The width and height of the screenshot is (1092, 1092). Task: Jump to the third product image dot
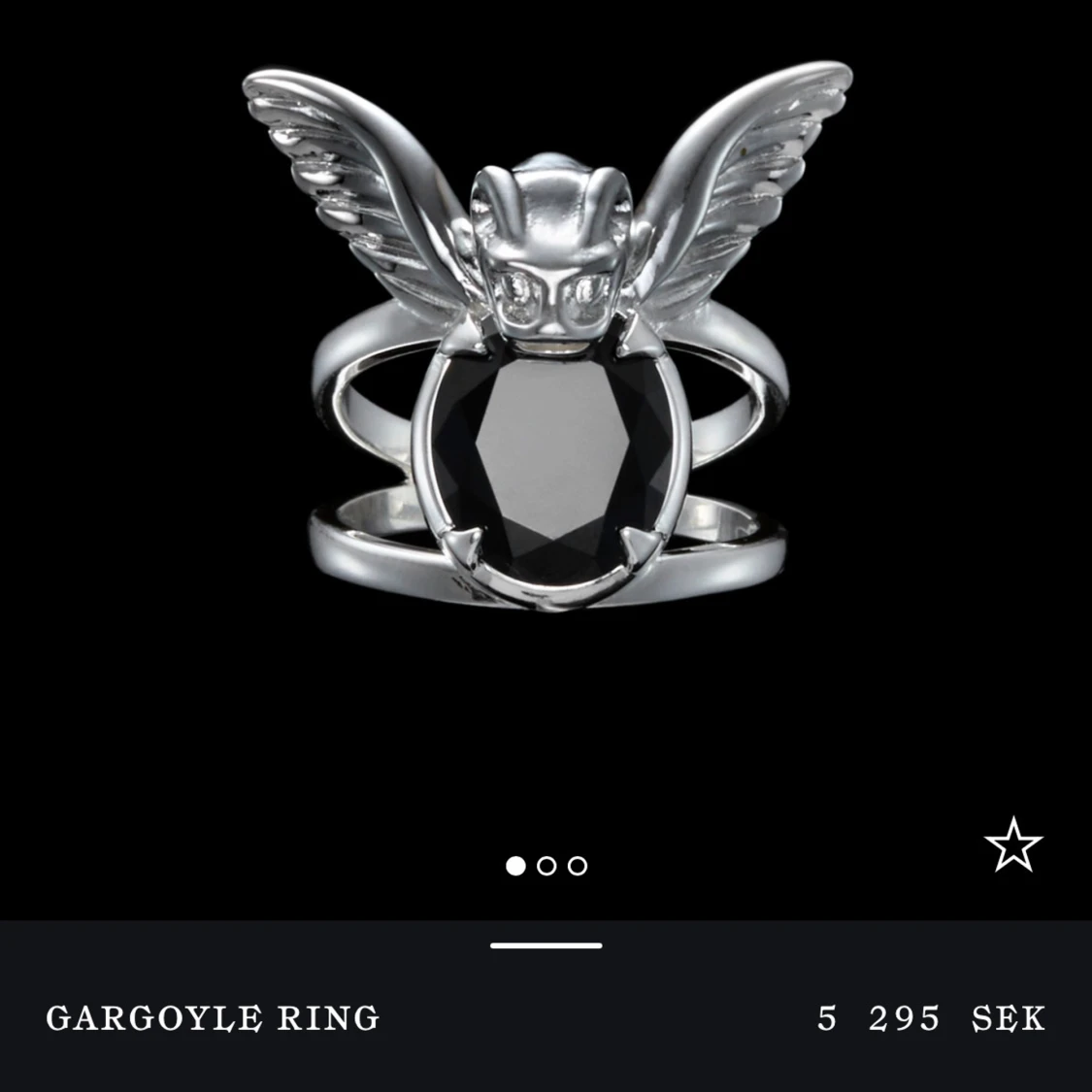tap(578, 866)
